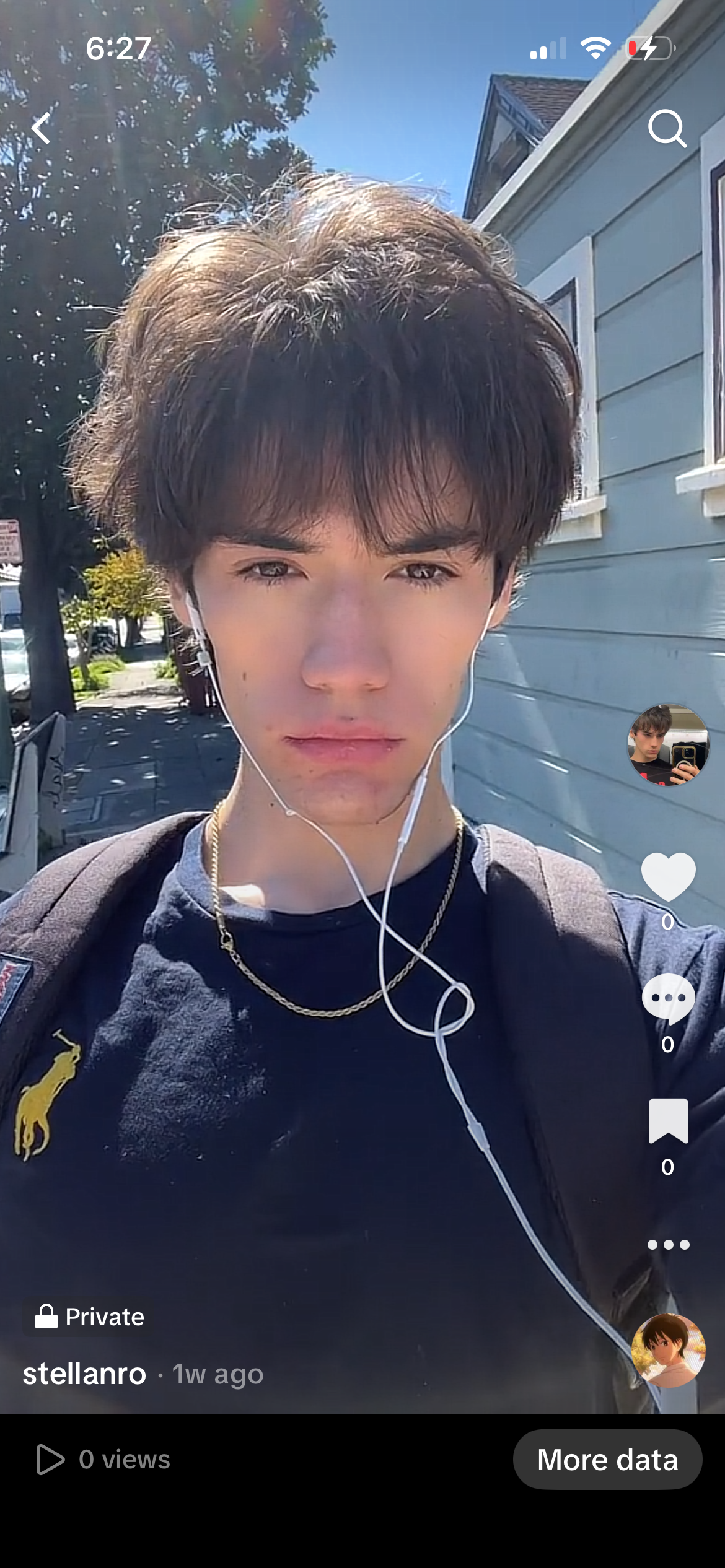The image size is (725, 1568).
Task: Like this video with the heart
Action: tap(667, 876)
